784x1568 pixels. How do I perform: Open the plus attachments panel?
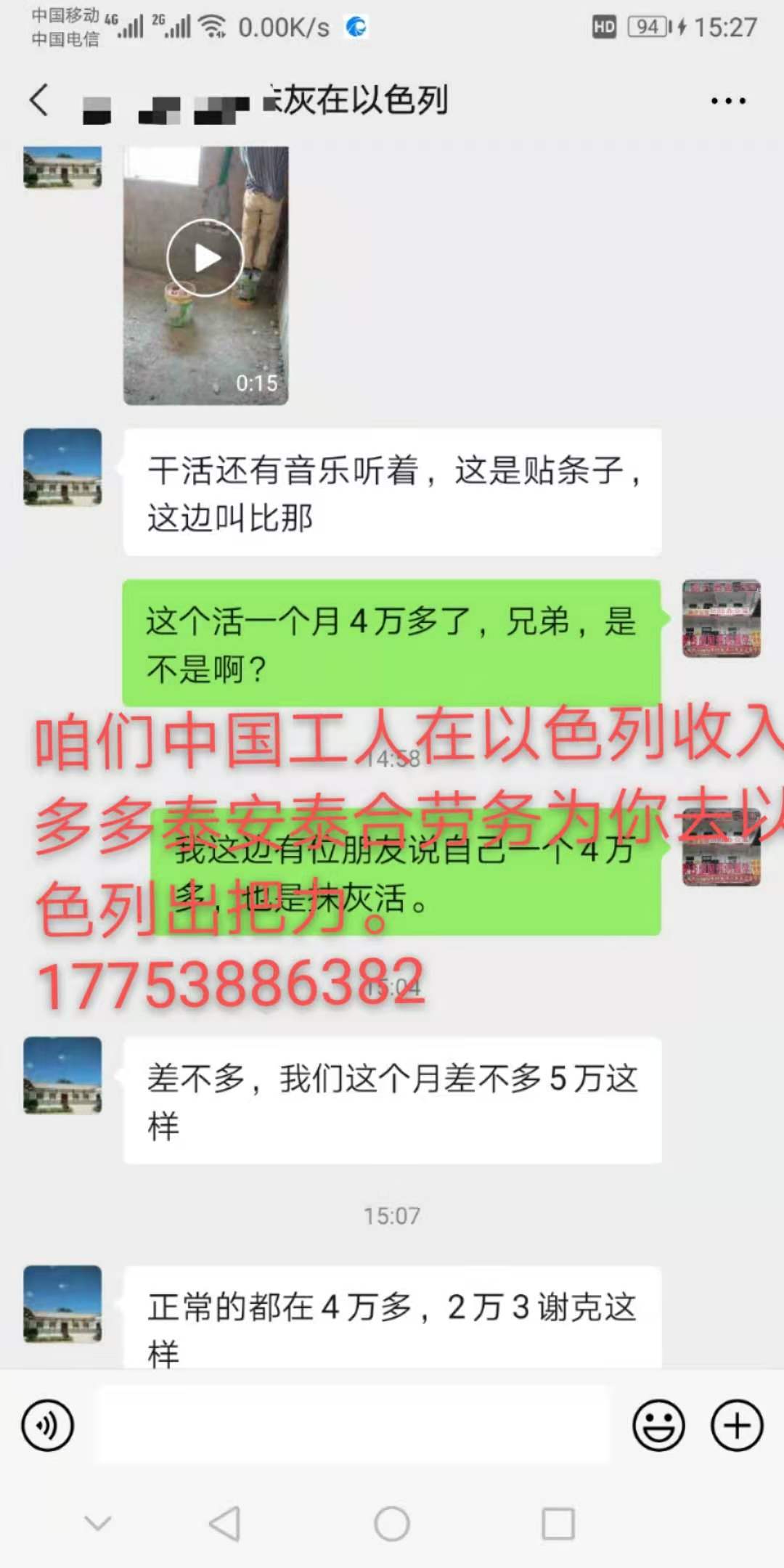click(736, 1426)
